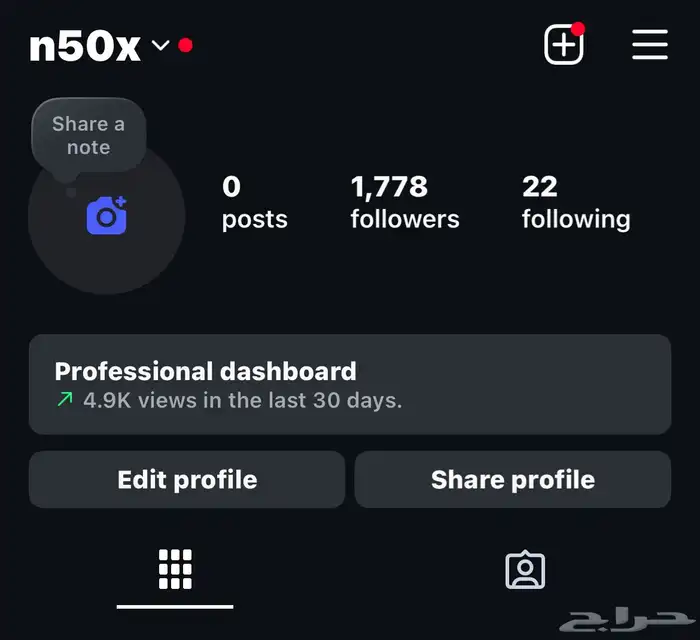The image size is (700, 640).
Task: Tap the Share profile button
Action: point(512,479)
